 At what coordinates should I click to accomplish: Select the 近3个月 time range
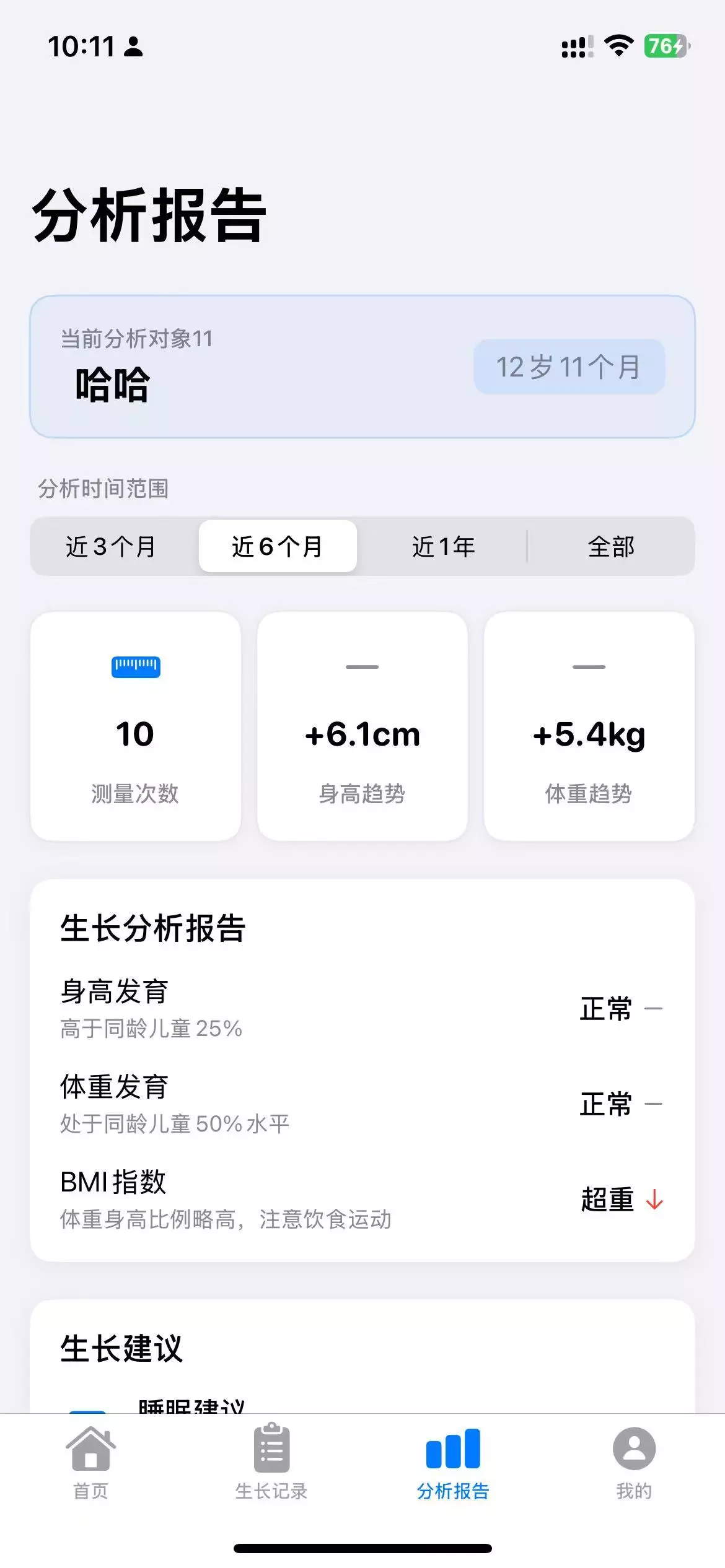point(112,546)
